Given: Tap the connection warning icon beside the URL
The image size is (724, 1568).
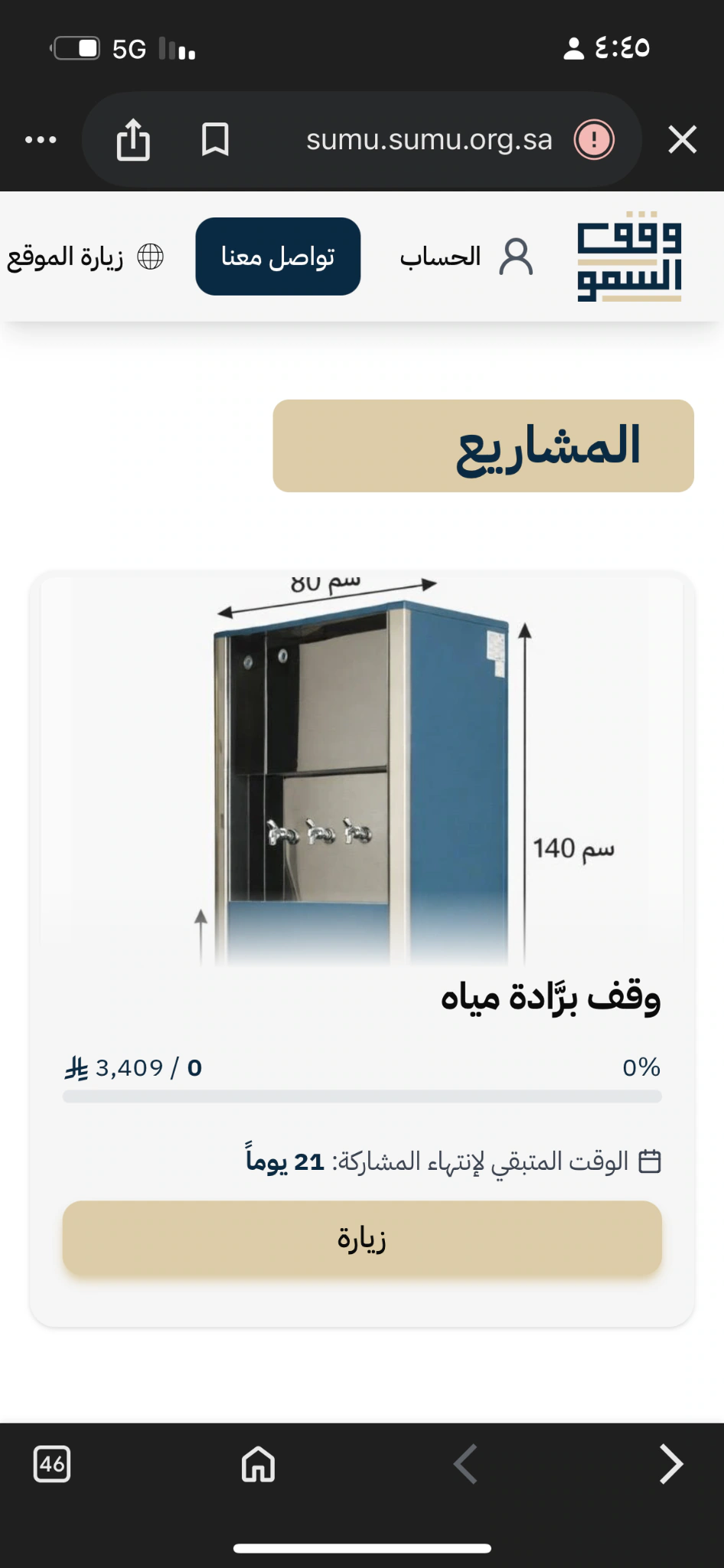Looking at the screenshot, I should point(595,139).
